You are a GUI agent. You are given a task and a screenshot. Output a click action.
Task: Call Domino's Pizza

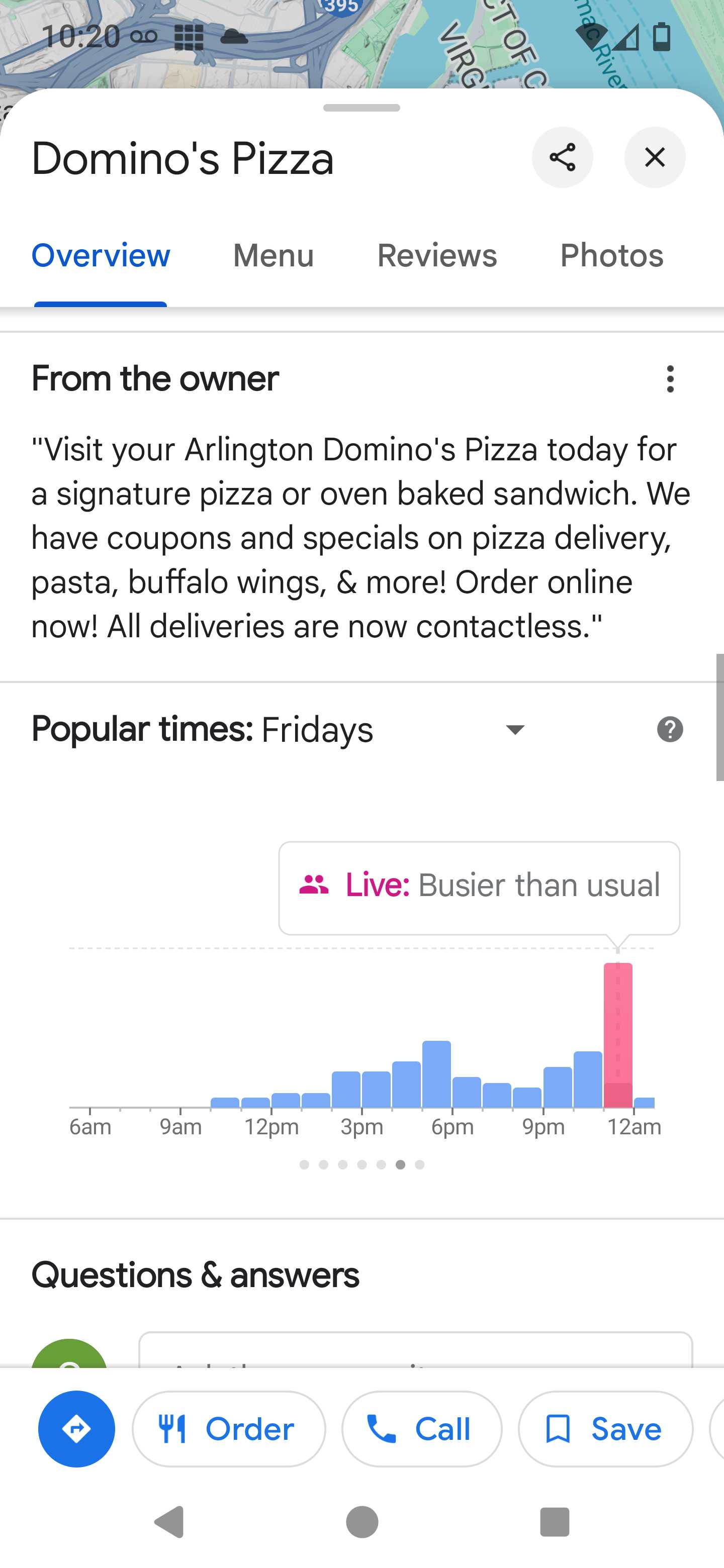[x=421, y=1429]
